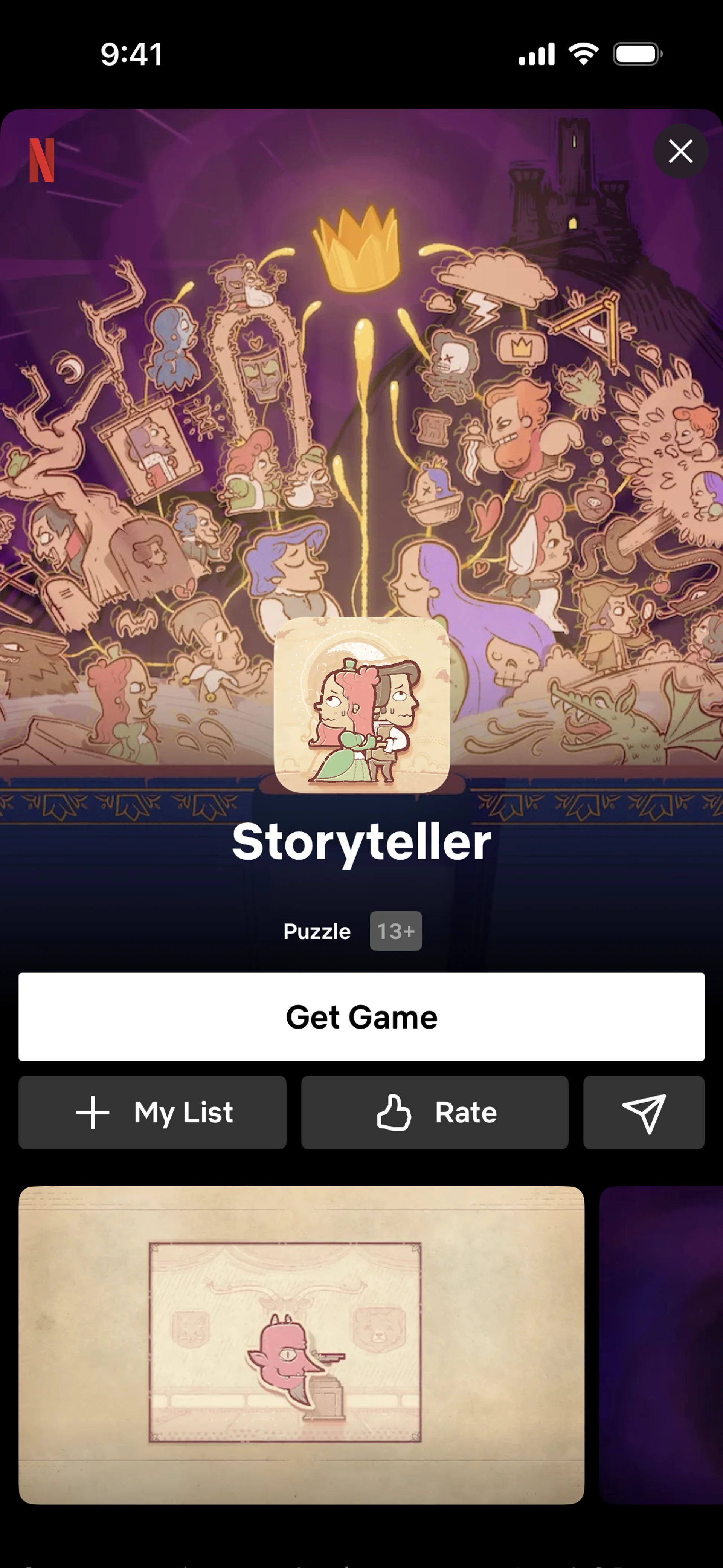Viewport: 723px width, 1568px height.
Task: Close the Storyteller game details
Action: point(680,151)
